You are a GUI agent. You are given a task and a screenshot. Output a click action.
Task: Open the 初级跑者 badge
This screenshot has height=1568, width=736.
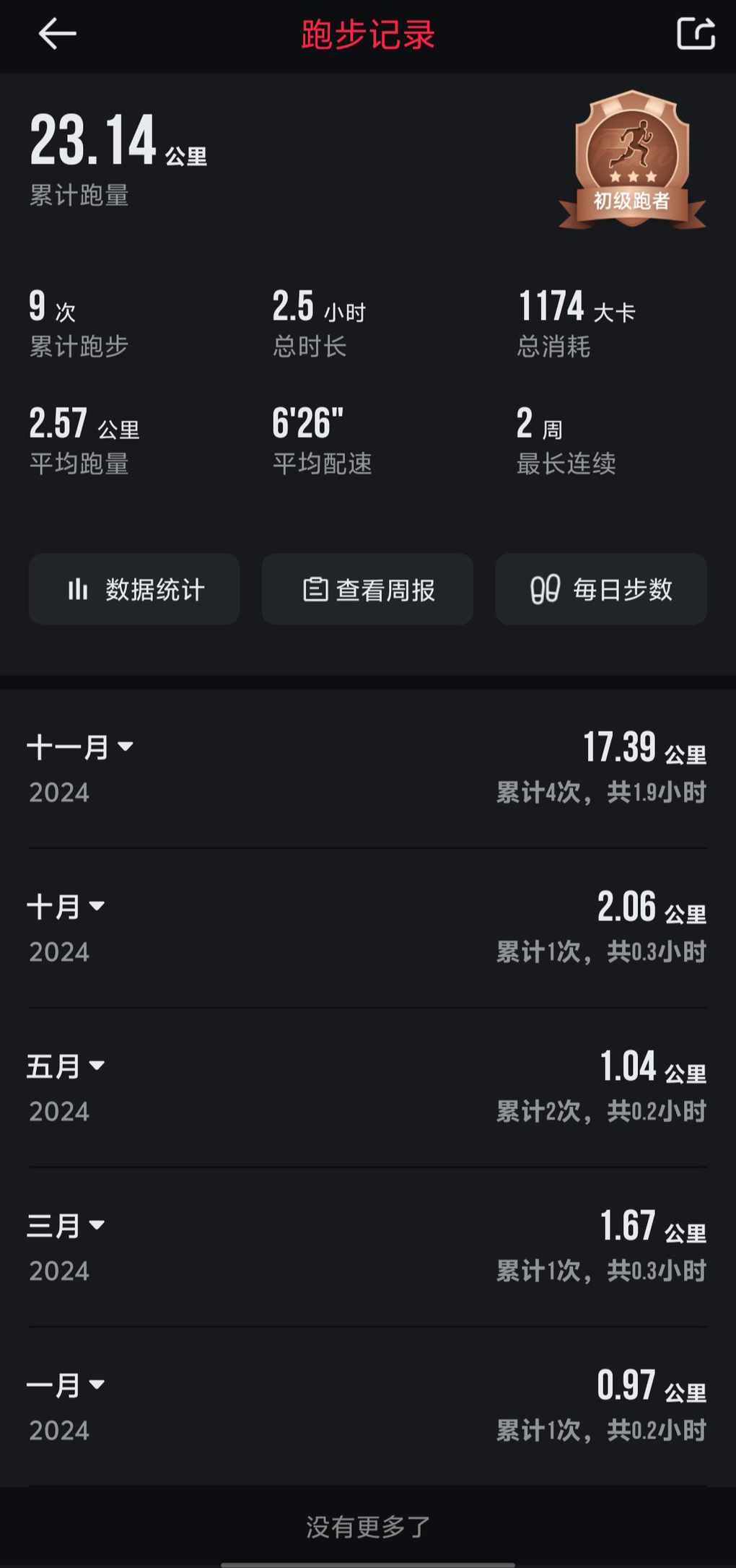pyautogui.click(x=632, y=160)
